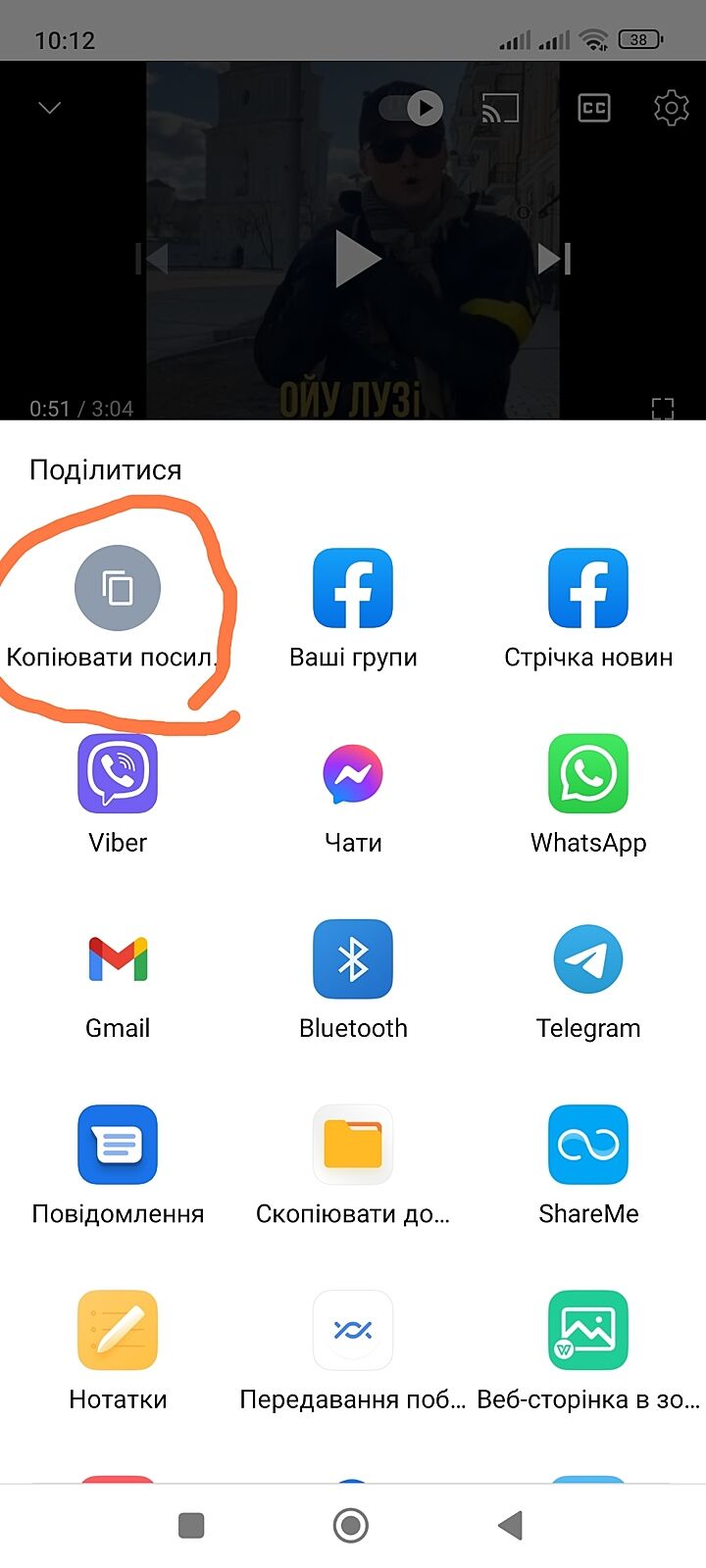Go back with the system back button
706x1568 pixels.
[x=510, y=1525]
